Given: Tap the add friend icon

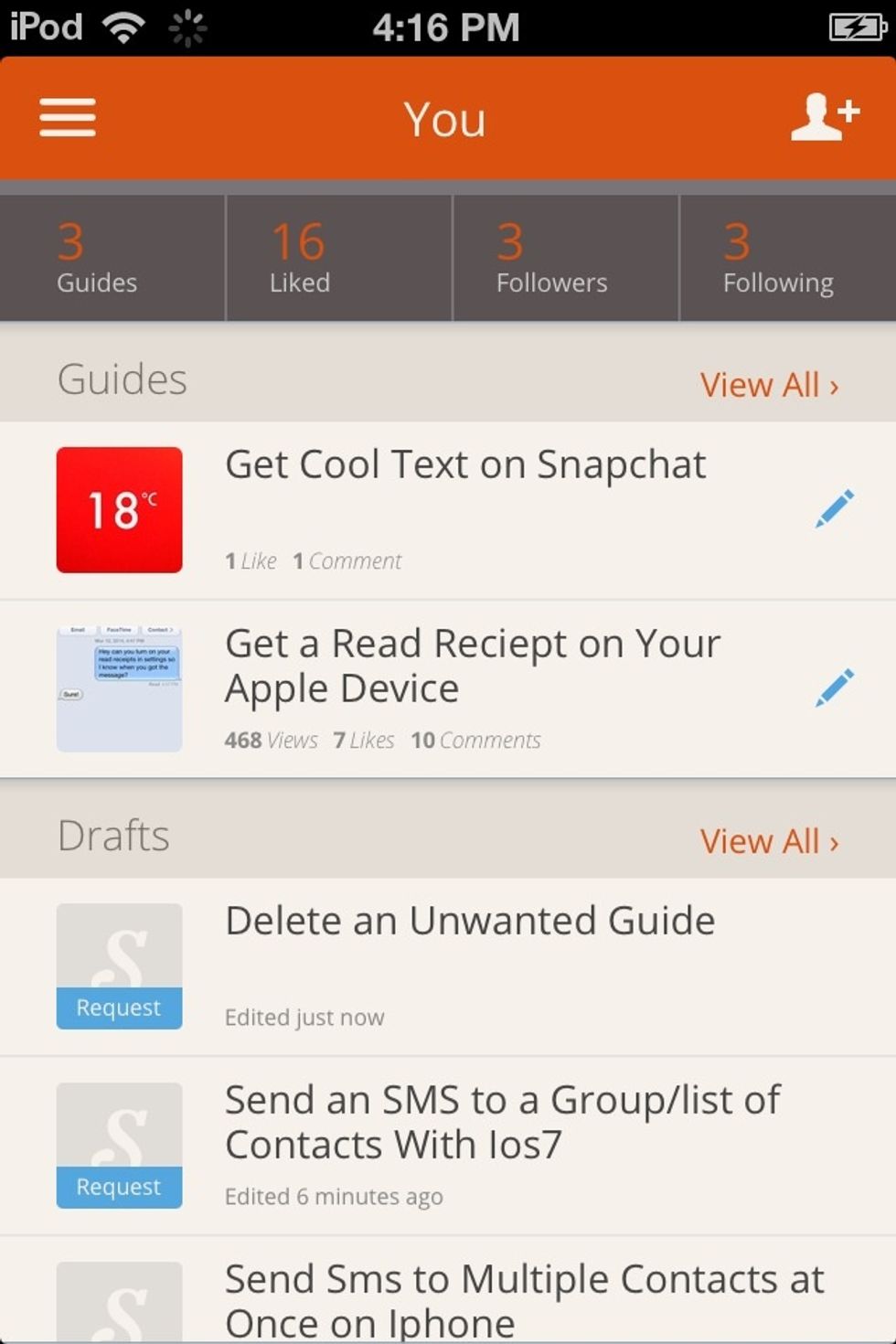Looking at the screenshot, I should tap(825, 118).
